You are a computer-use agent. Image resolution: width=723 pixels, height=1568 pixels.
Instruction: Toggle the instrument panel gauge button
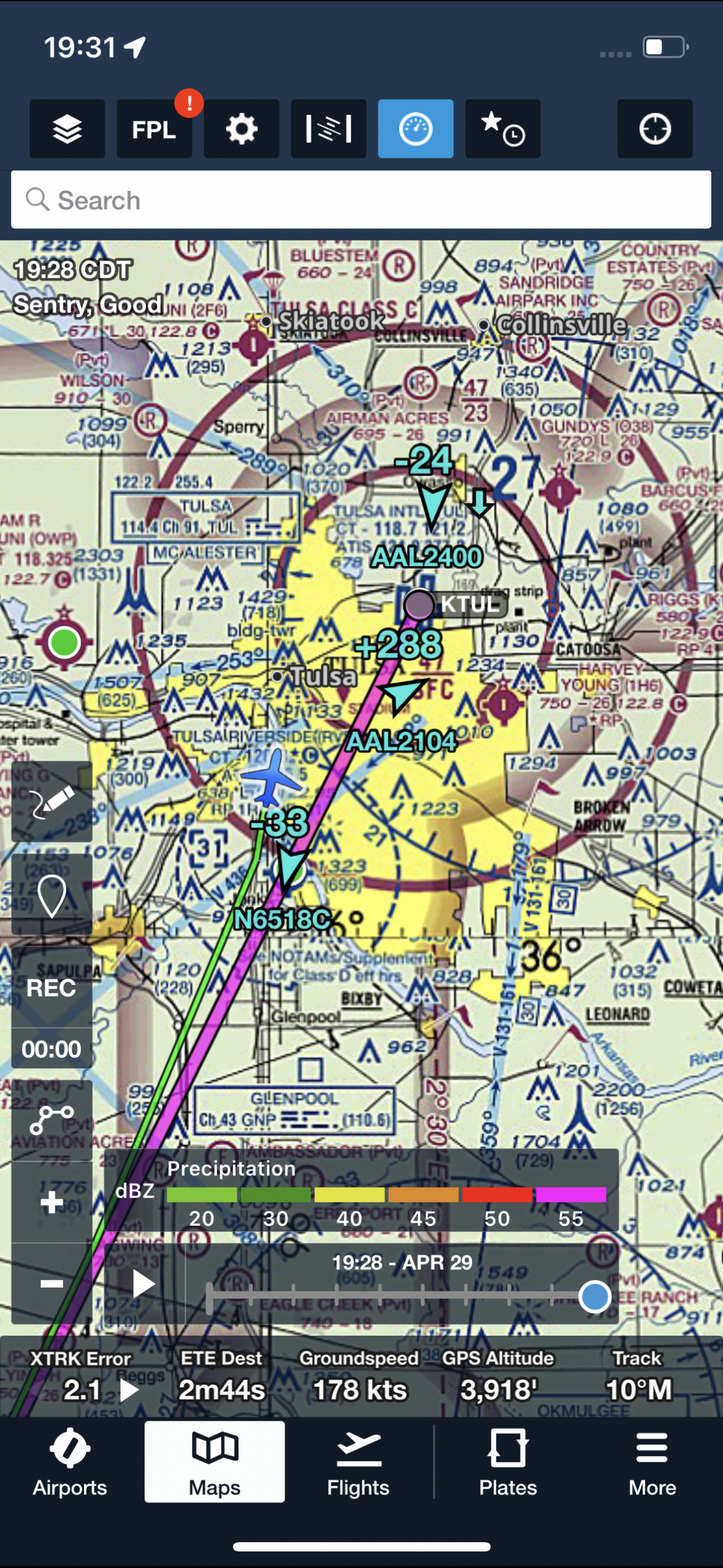(415, 129)
